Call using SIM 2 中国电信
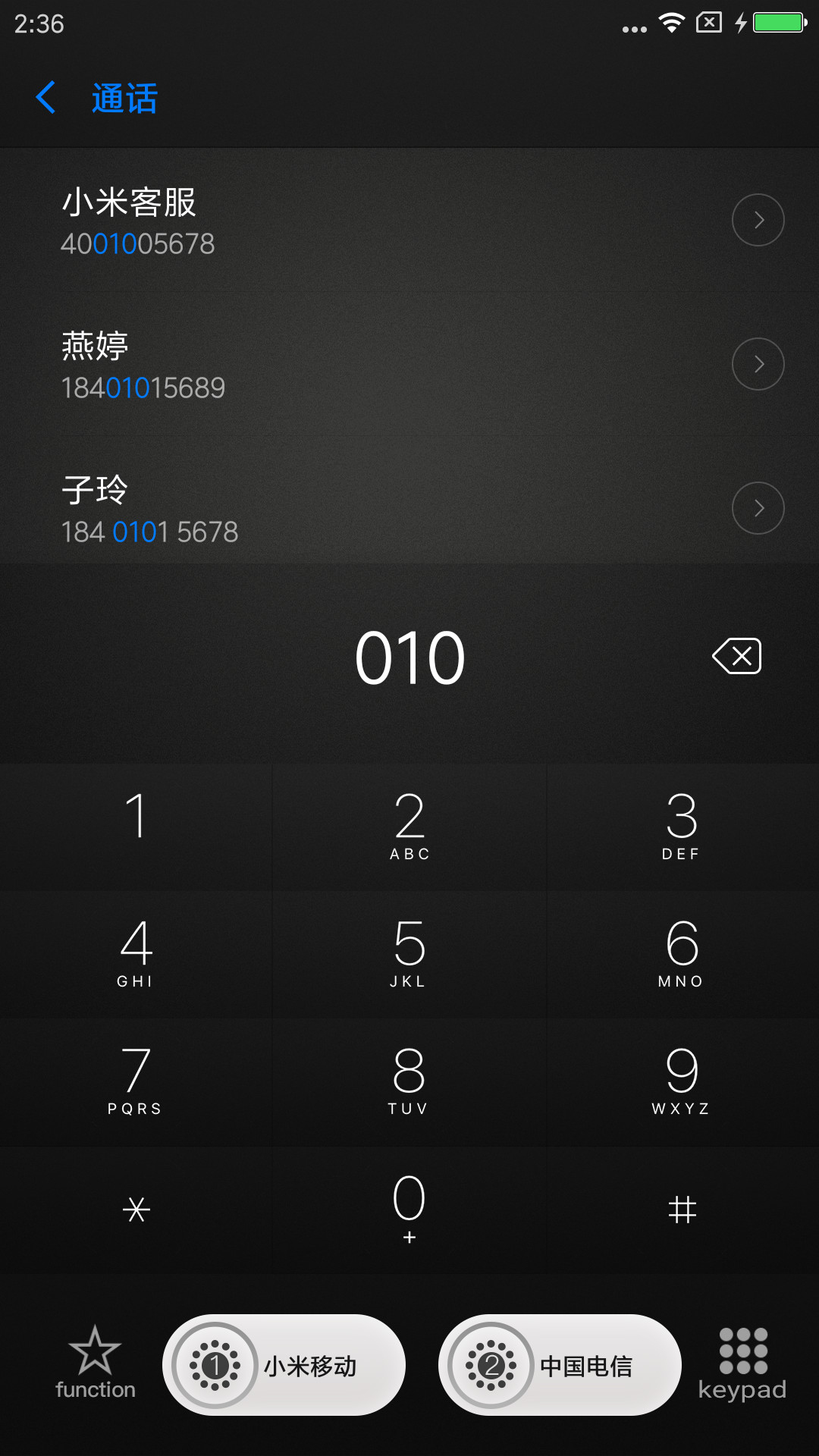819x1456 pixels. coord(560,1365)
